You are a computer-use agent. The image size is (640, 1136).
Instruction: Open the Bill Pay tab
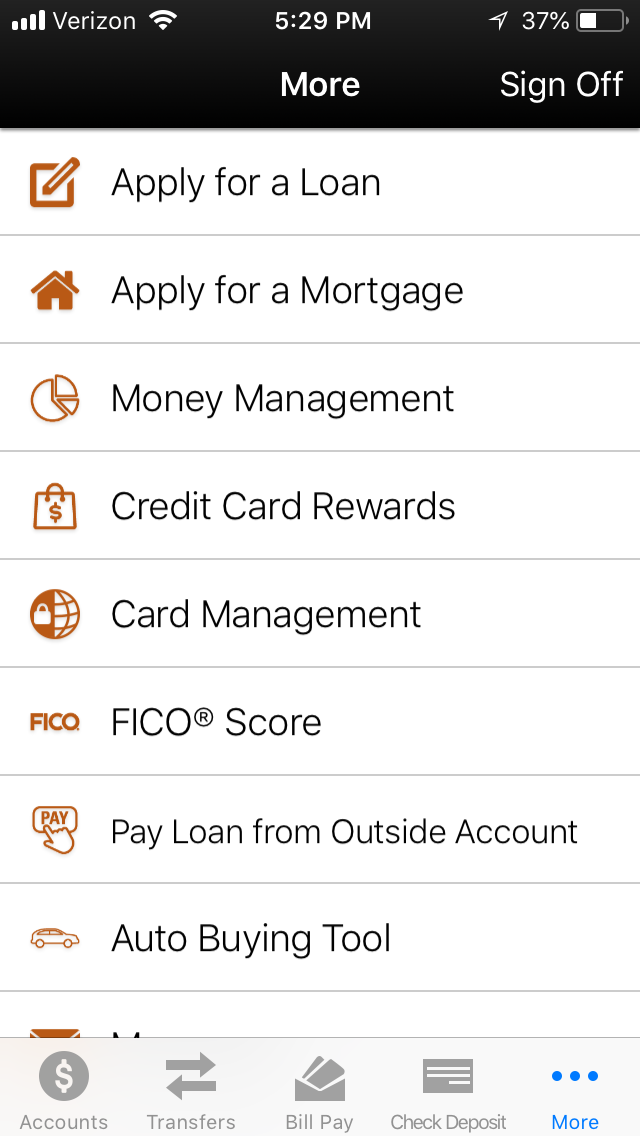(x=319, y=1090)
